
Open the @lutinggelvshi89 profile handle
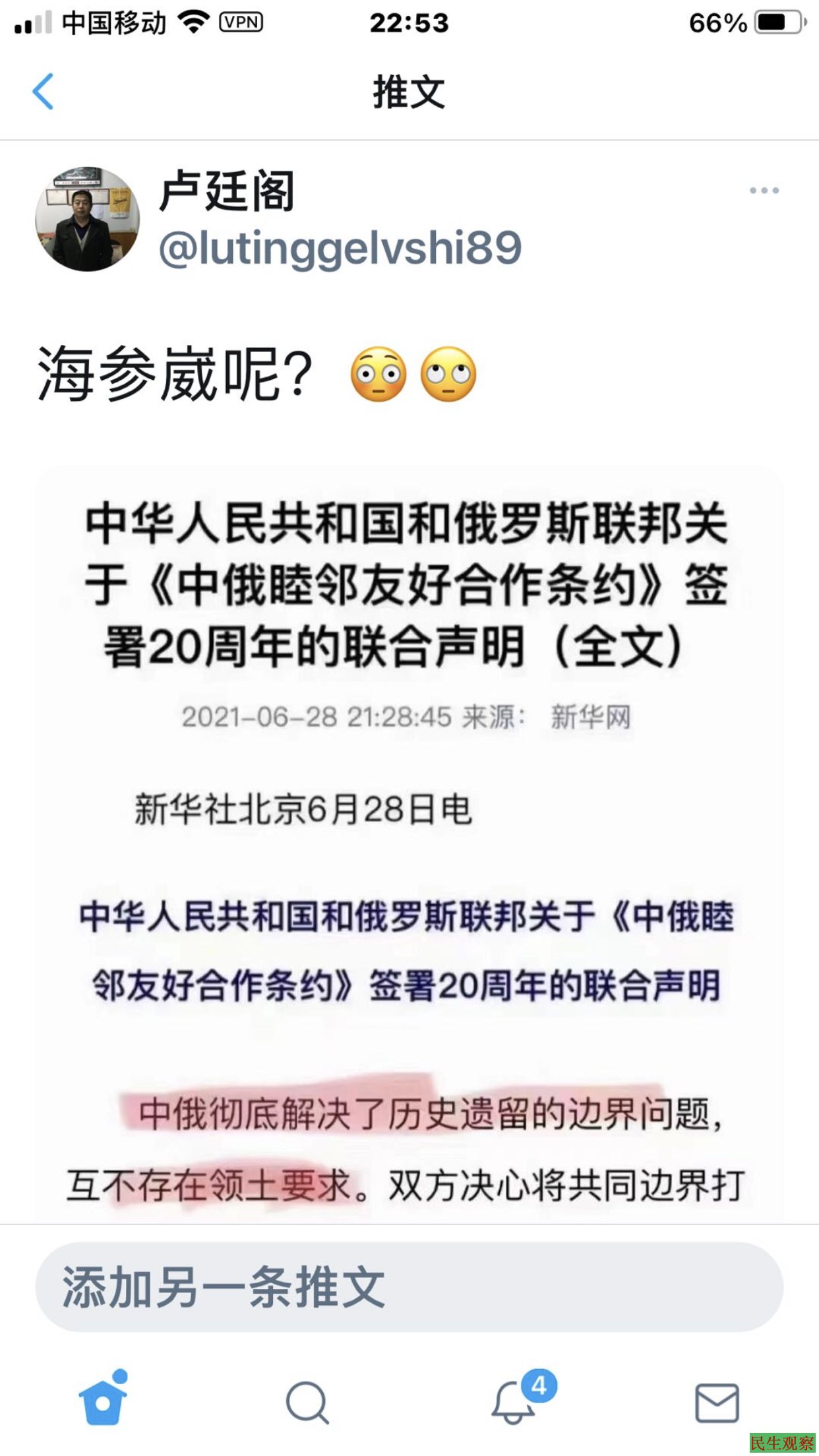click(x=340, y=249)
